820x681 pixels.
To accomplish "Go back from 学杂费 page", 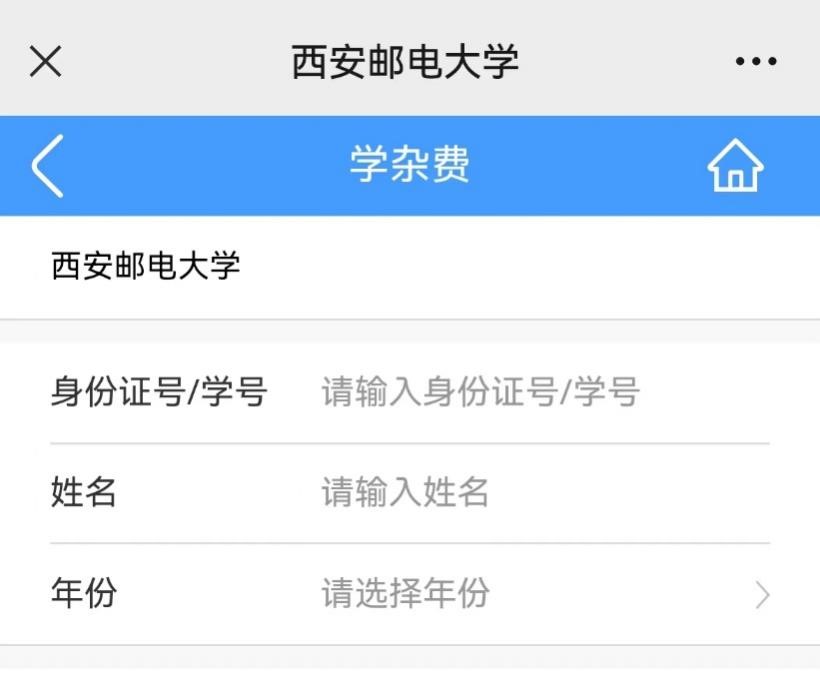I will point(47,166).
